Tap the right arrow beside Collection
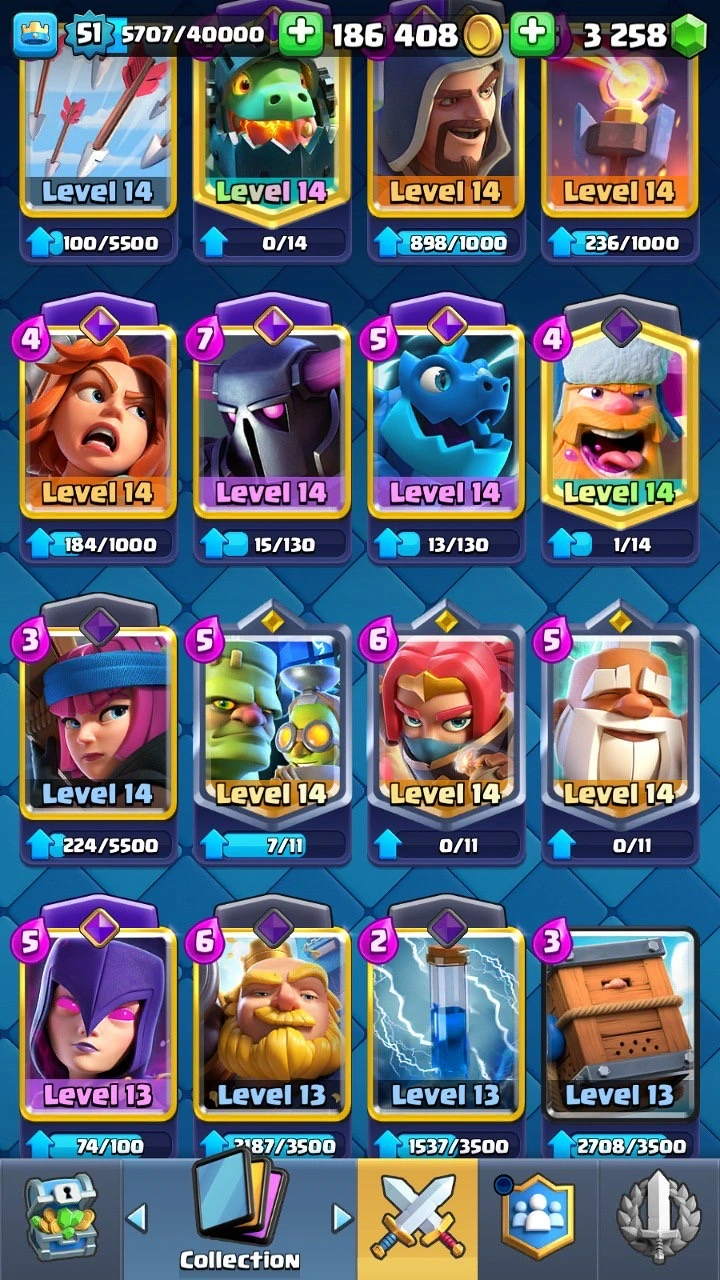The height and width of the screenshot is (1280, 720). pyautogui.click(x=342, y=1217)
